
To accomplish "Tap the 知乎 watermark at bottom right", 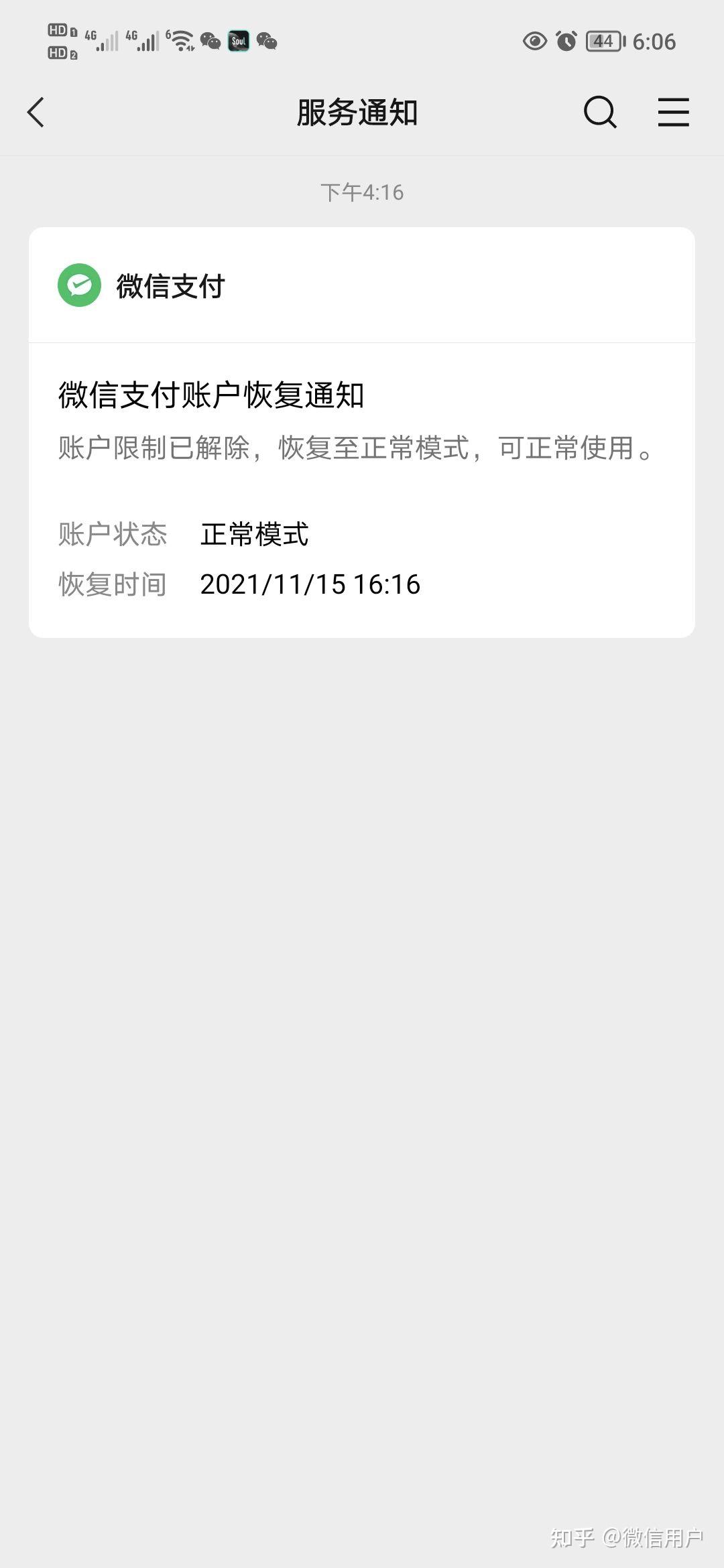I will [x=573, y=1538].
